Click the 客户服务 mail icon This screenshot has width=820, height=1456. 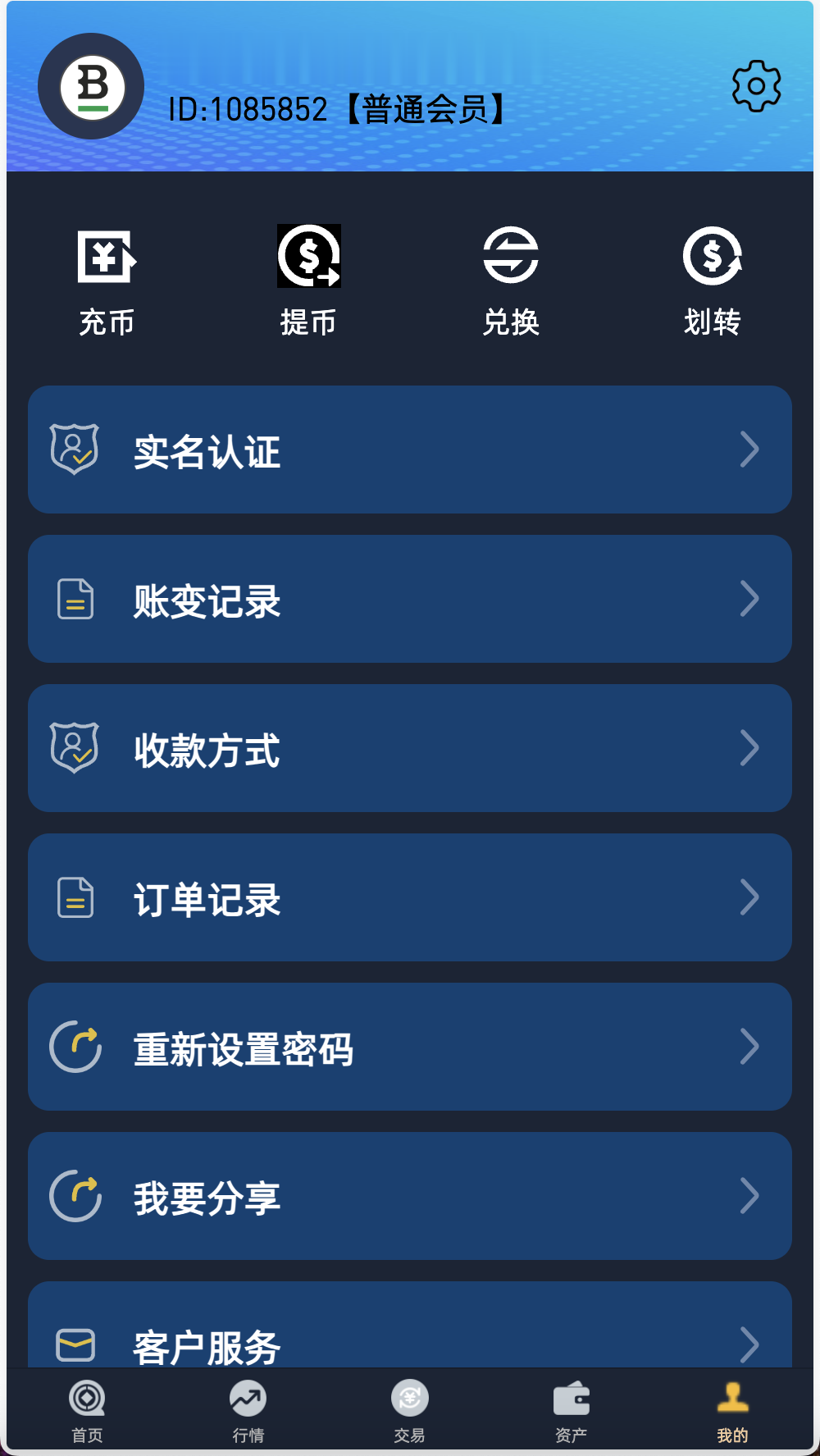tap(75, 1344)
